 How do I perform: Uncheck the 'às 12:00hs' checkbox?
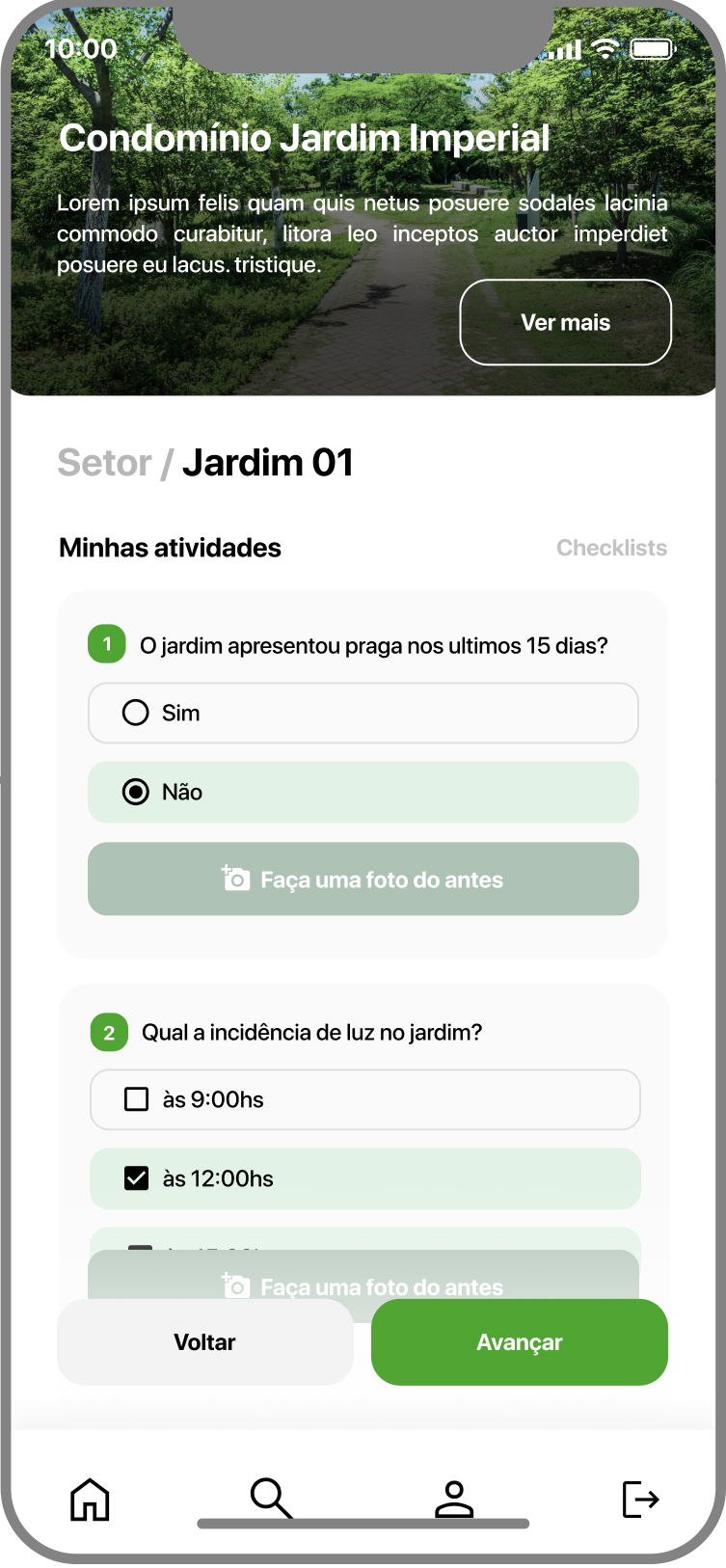click(x=136, y=1178)
